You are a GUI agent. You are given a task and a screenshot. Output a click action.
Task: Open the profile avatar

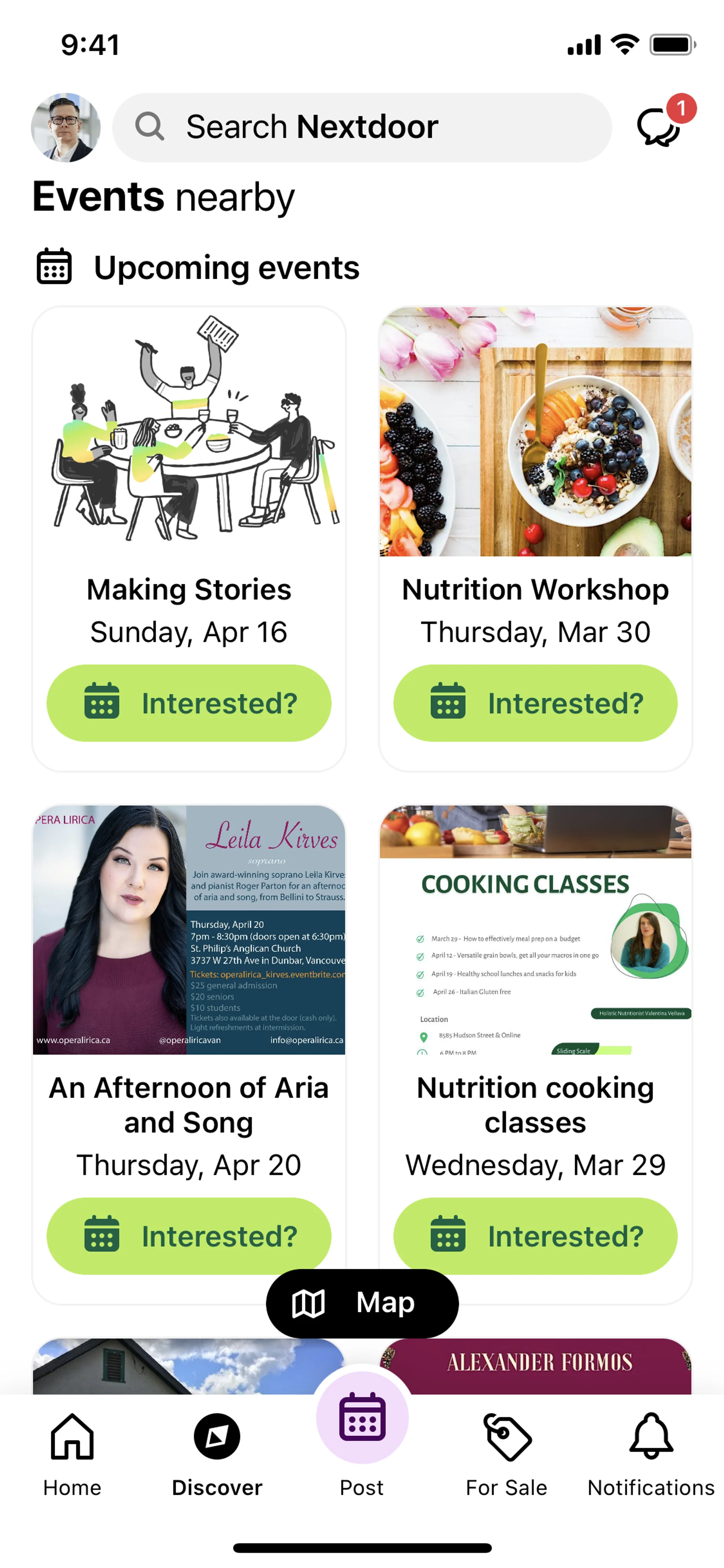coord(66,127)
